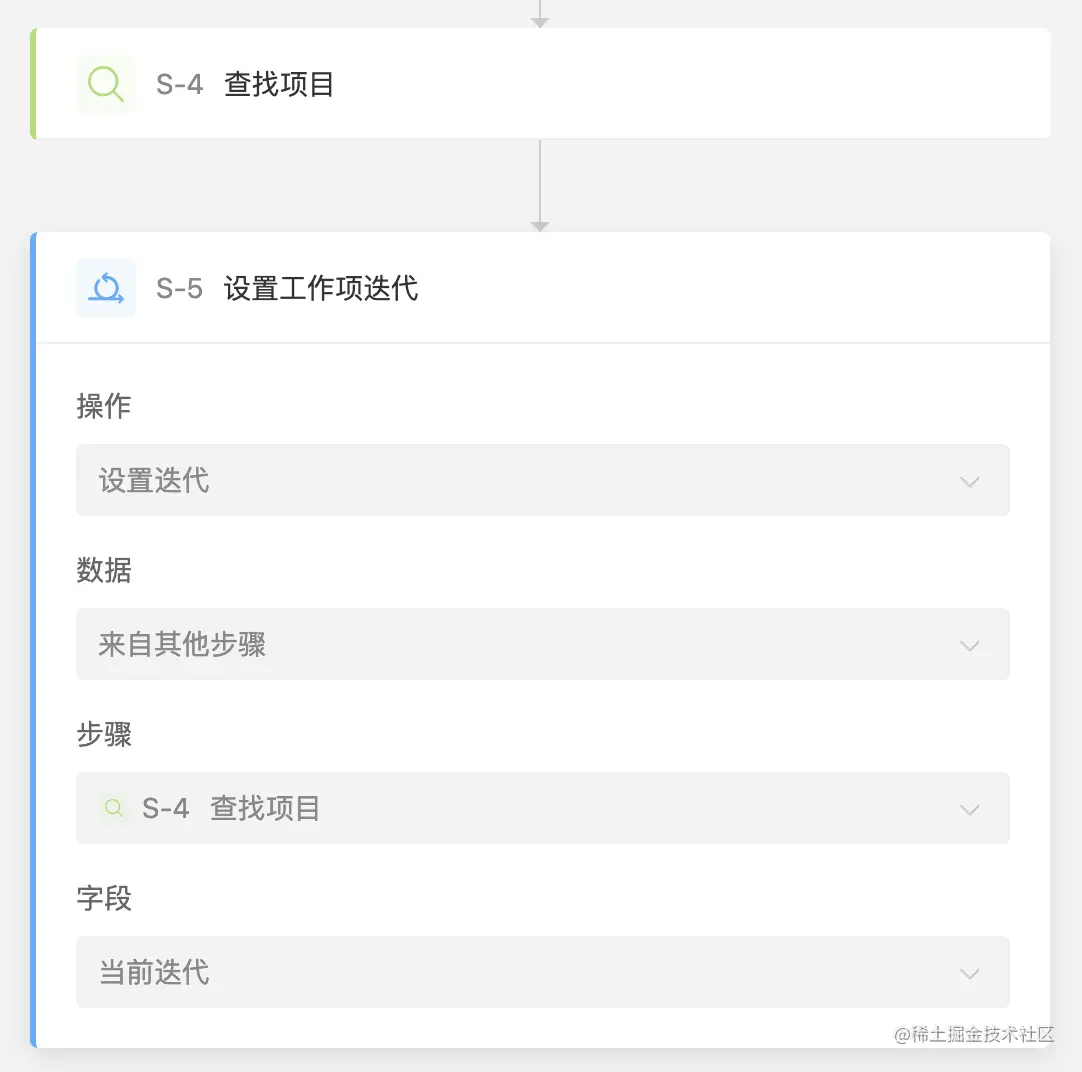Expand the S-4 查找项目 step card

coord(540,84)
